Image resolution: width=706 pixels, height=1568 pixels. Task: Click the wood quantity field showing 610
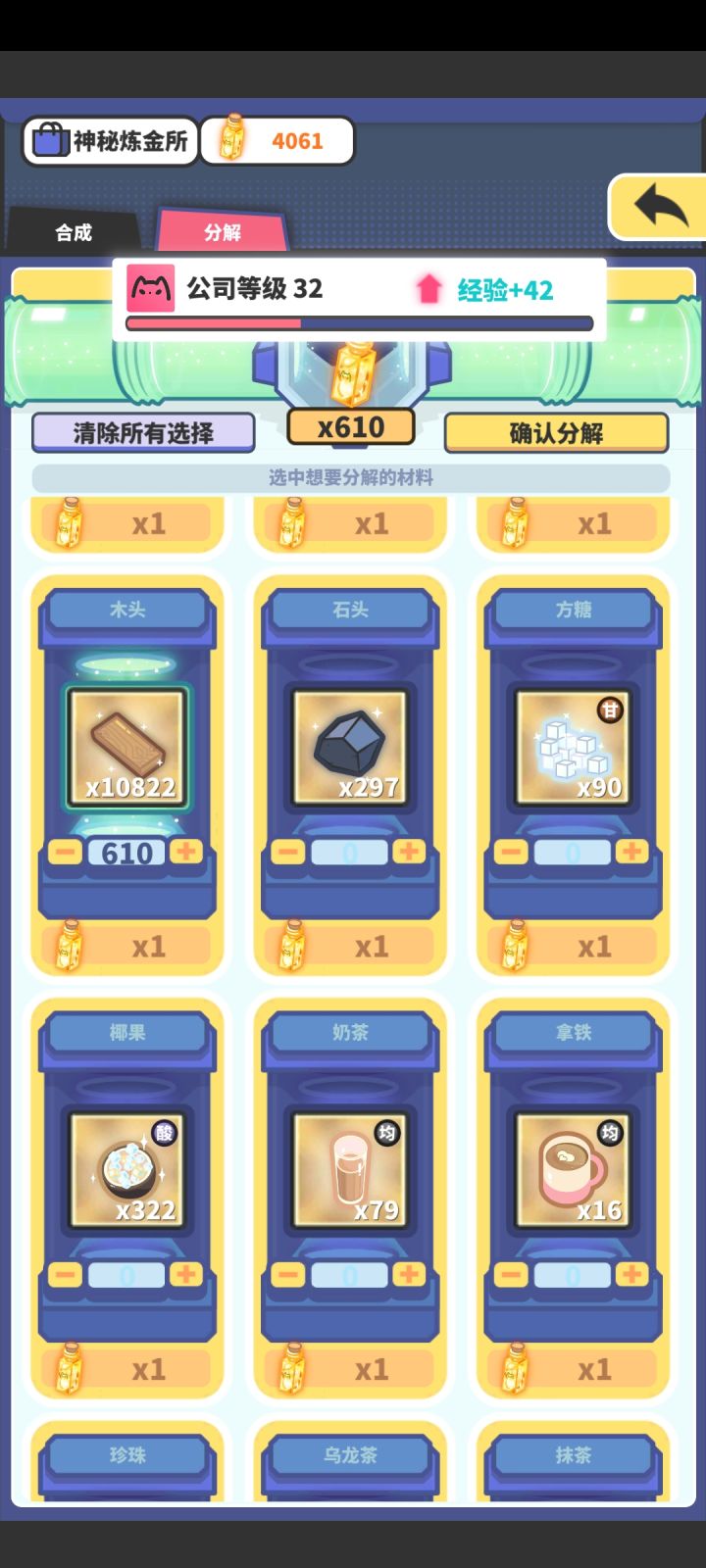[126, 852]
